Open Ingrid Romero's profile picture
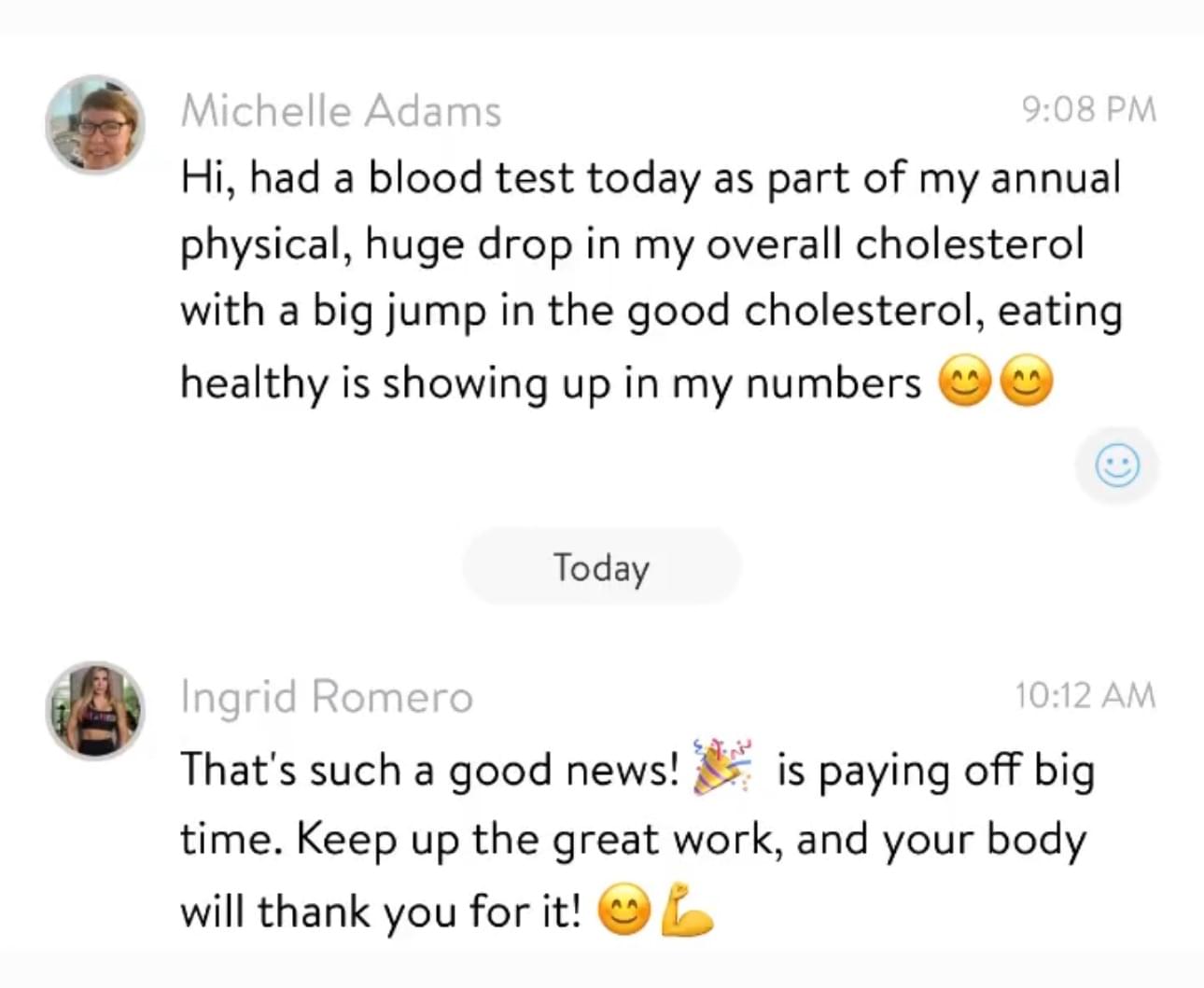Screen dimensions: 1204x988 (95, 710)
